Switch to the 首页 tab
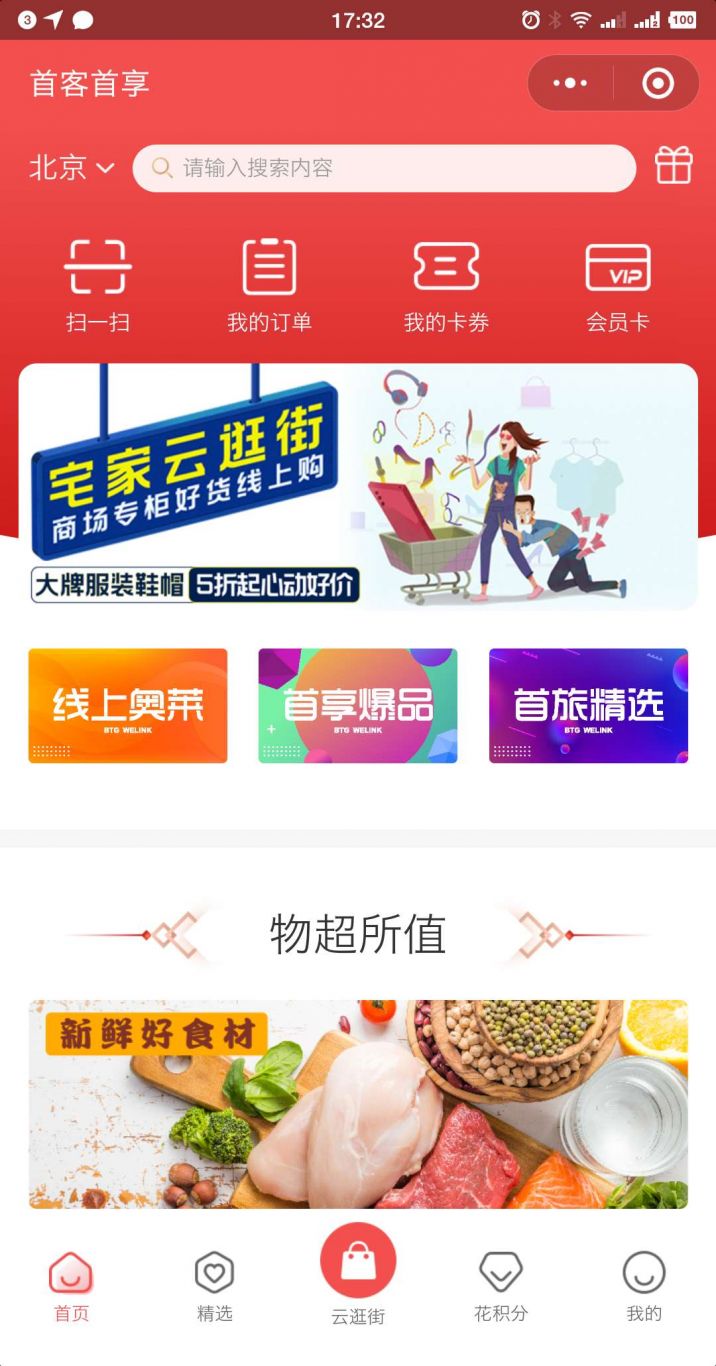The height and width of the screenshot is (1366, 716). point(71,1287)
